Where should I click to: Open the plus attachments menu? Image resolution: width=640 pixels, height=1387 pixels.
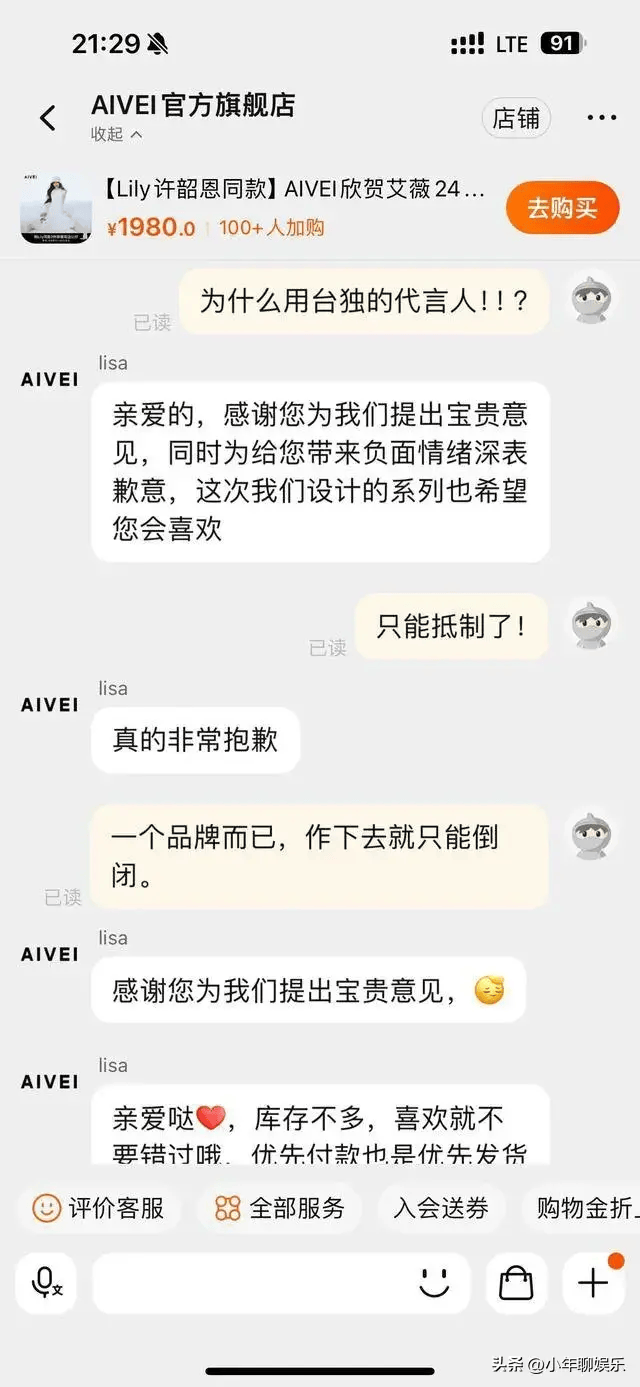click(x=593, y=1283)
